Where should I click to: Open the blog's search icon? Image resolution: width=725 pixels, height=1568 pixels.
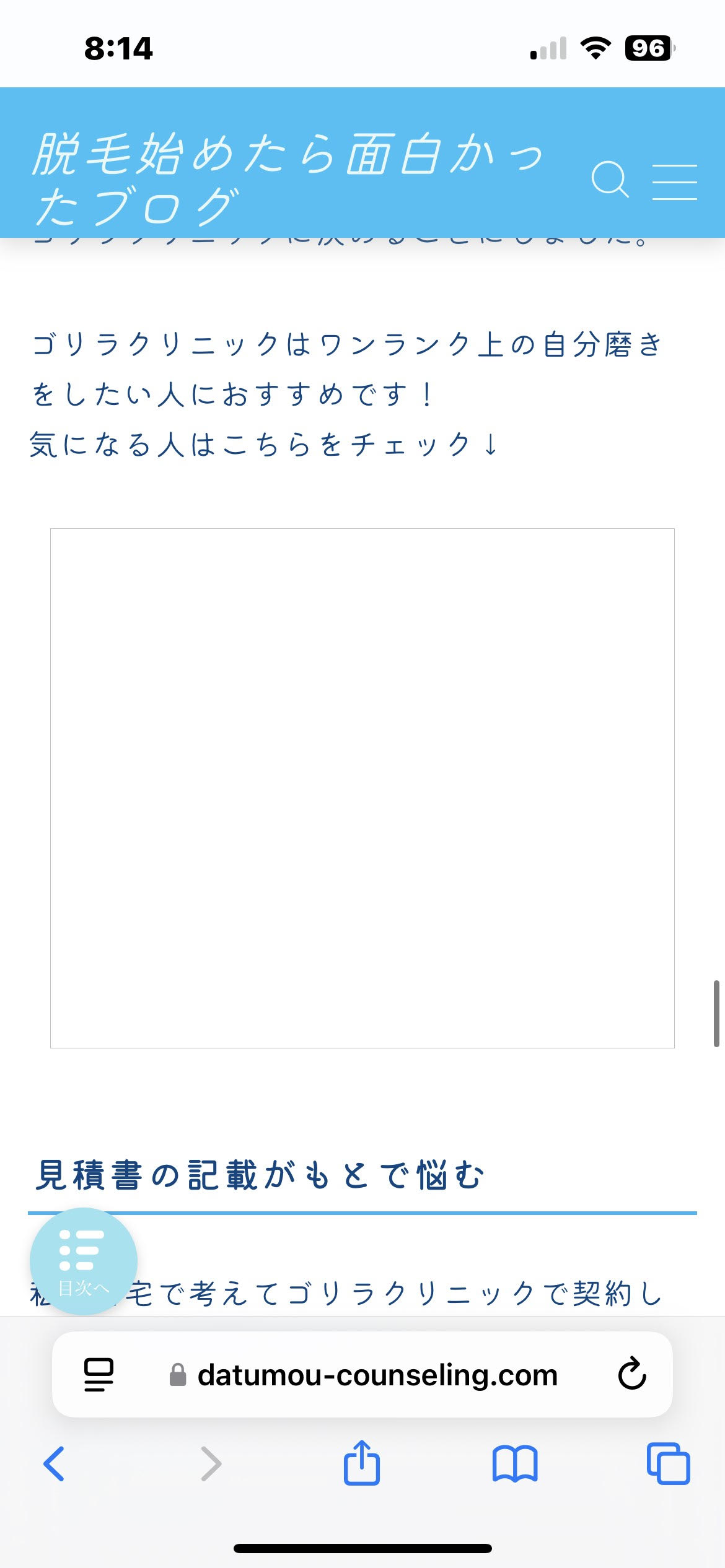coord(610,180)
